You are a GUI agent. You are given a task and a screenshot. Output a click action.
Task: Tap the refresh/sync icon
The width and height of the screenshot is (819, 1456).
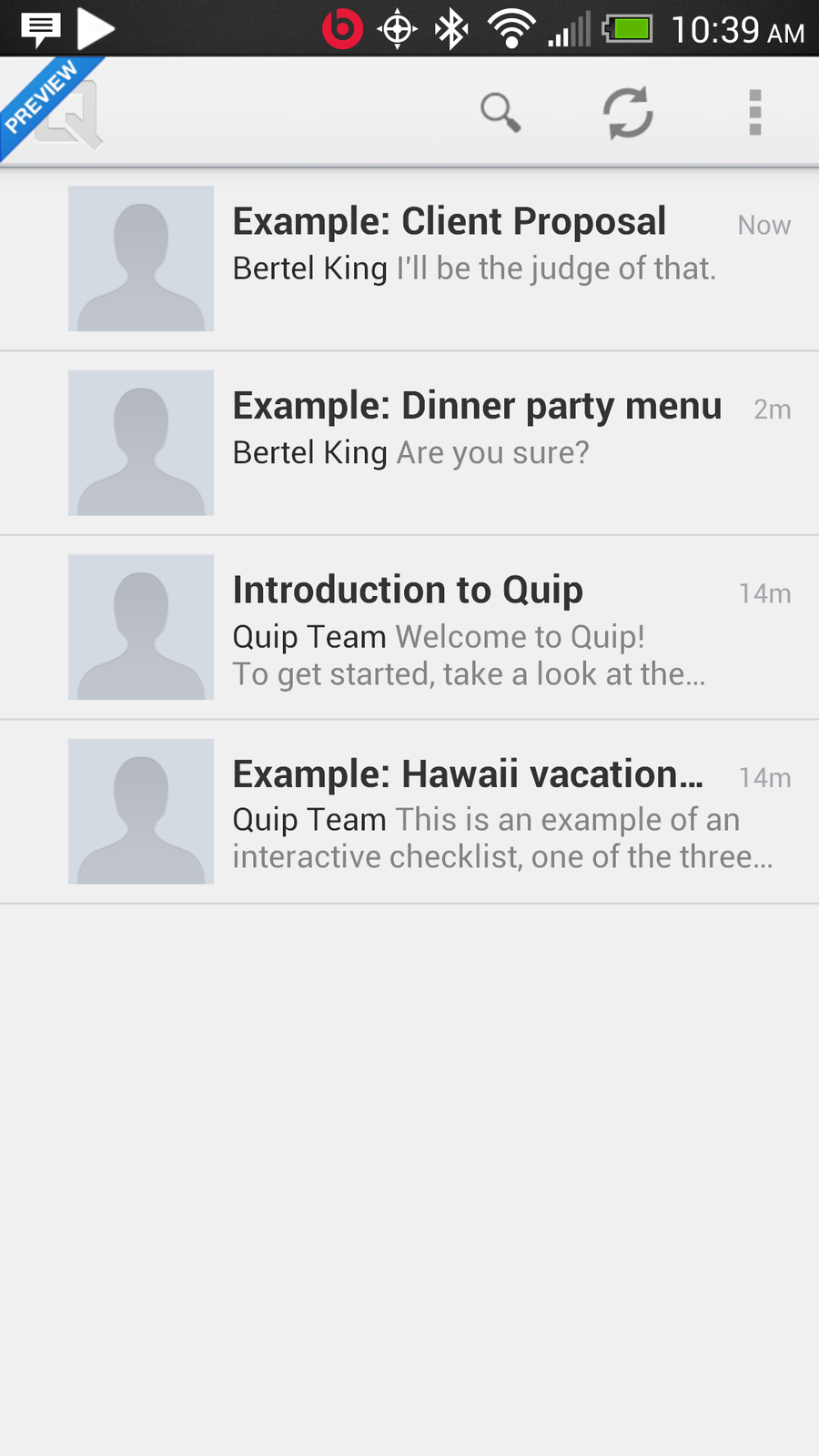pyautogui.click(x=628, y=111)
